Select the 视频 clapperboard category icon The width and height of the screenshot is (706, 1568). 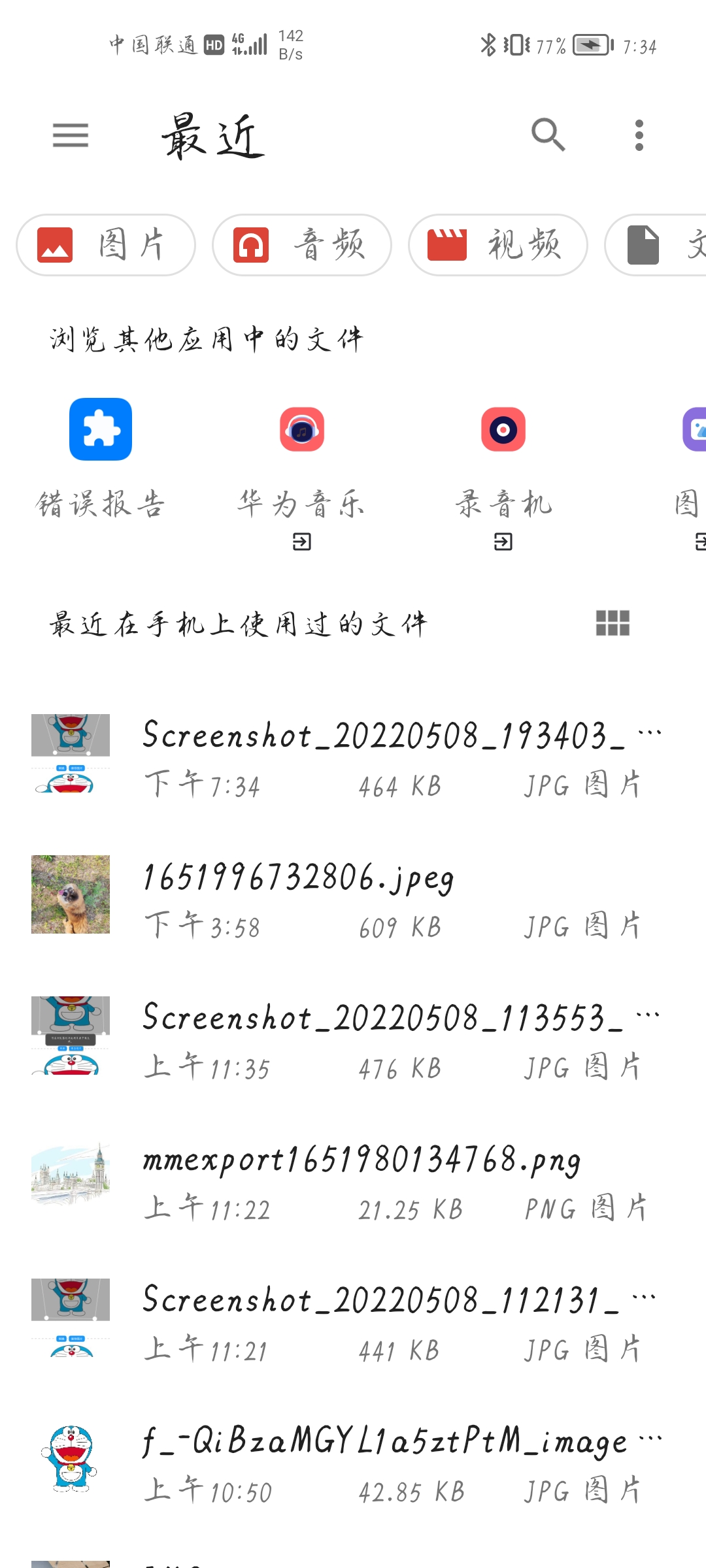coord(449,244)
